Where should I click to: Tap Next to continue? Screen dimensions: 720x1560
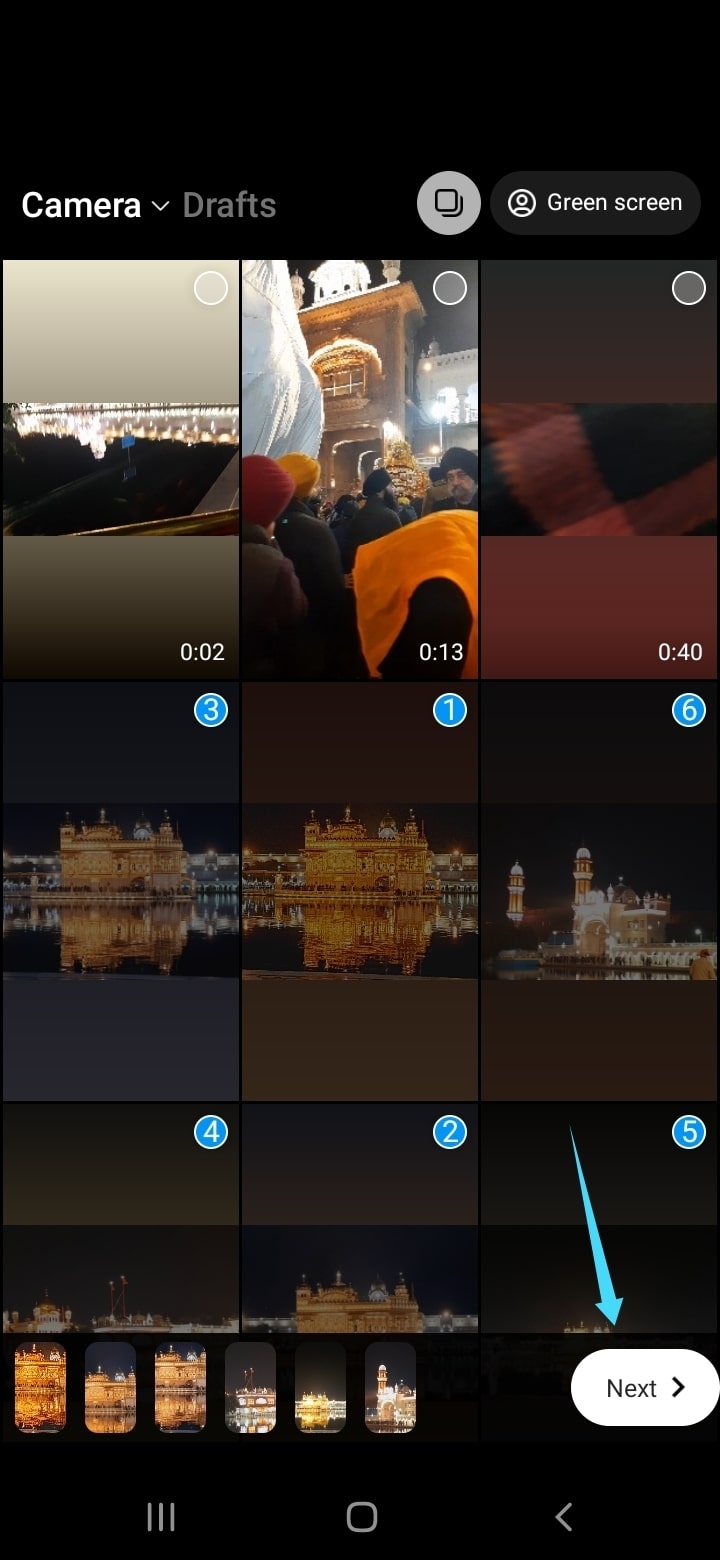[x=645, y=1388]
